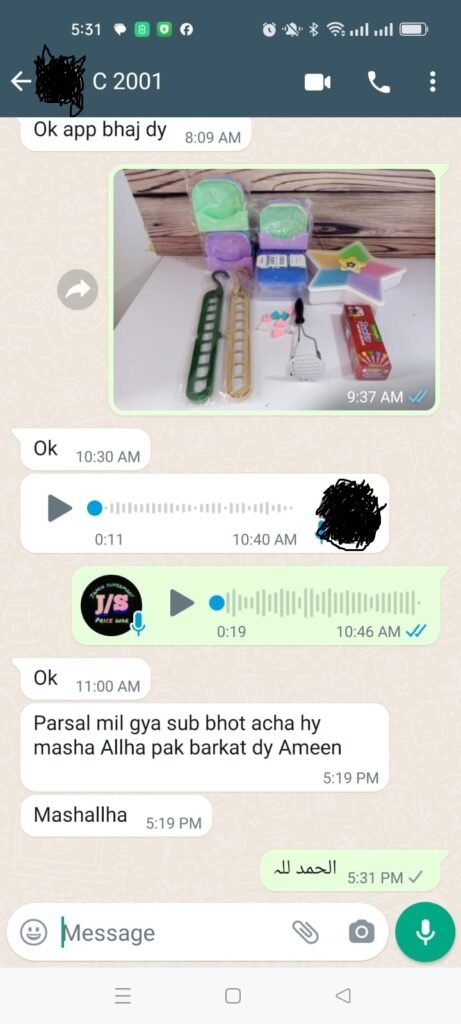Tap the system home button
This screenshot has width=461, height=1024.
coord(232,996)
